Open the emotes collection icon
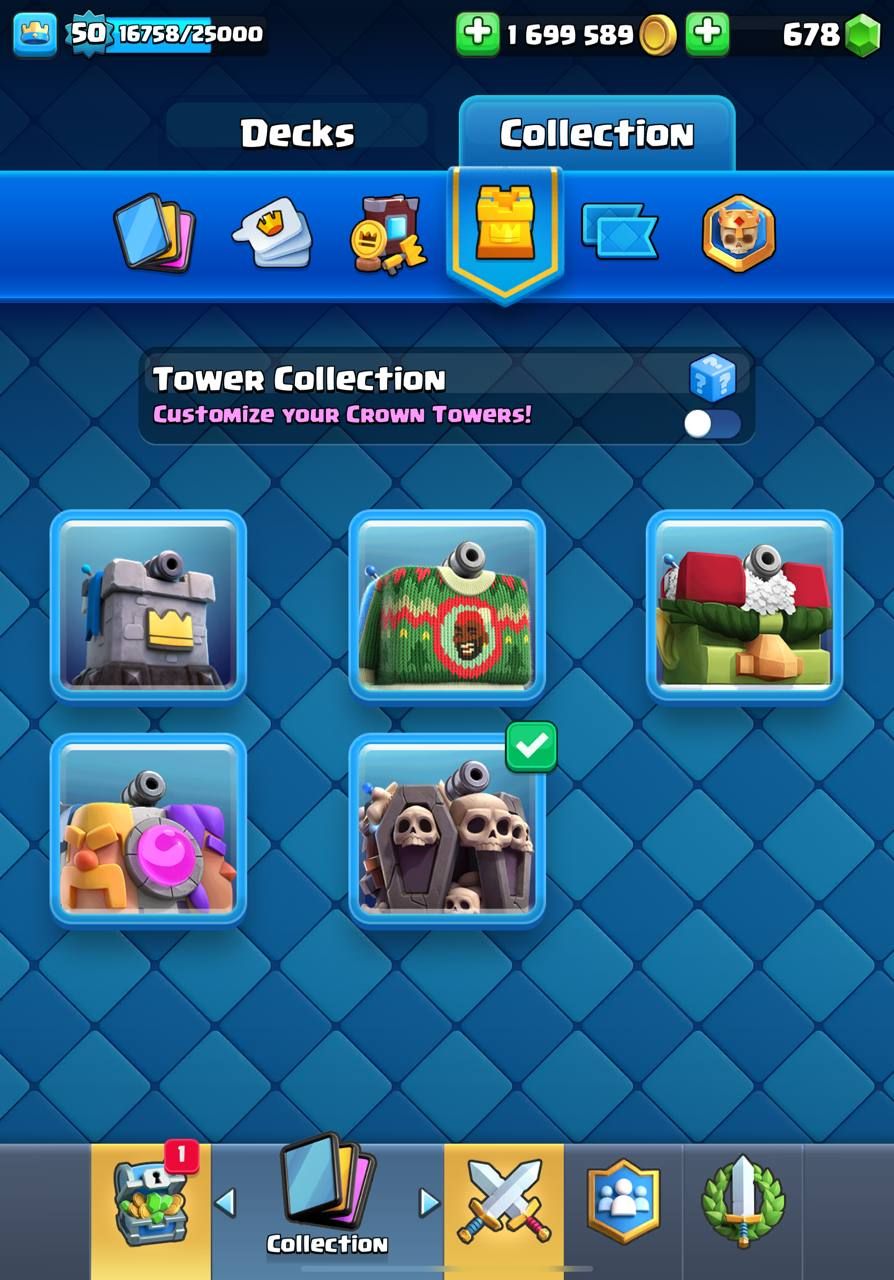Screen dimensions: 894x1280 pos(271,234)
